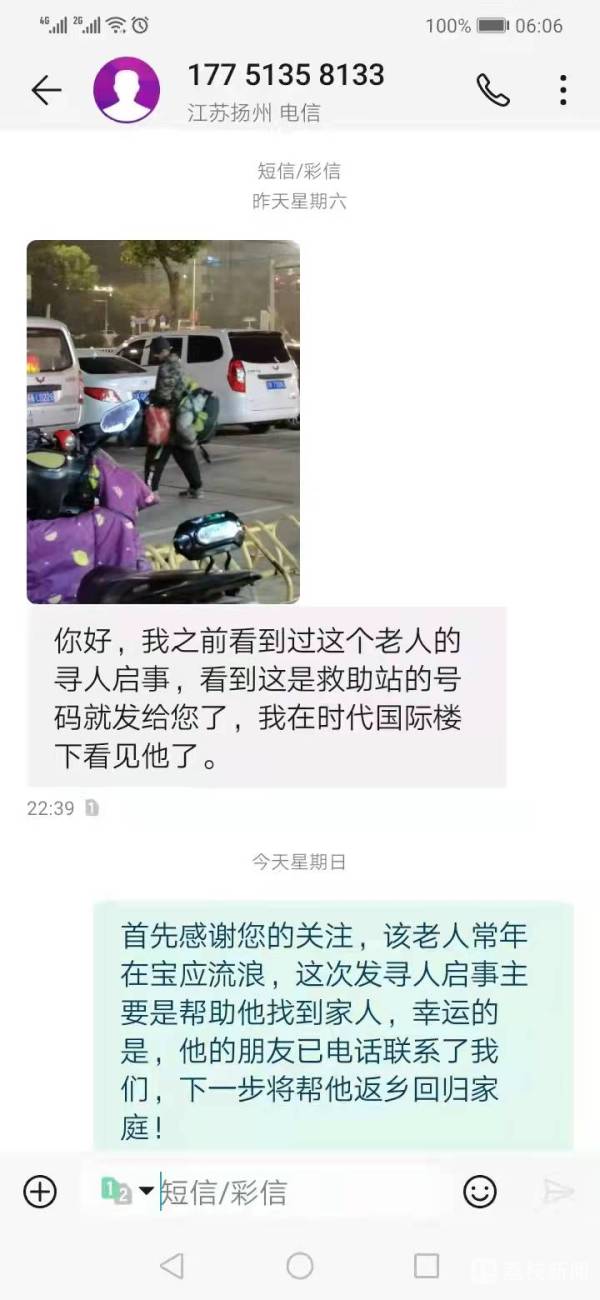This screenshot has width=600, height=1300.
Task: Tap the system home button
Action: tap(300, 1266)
